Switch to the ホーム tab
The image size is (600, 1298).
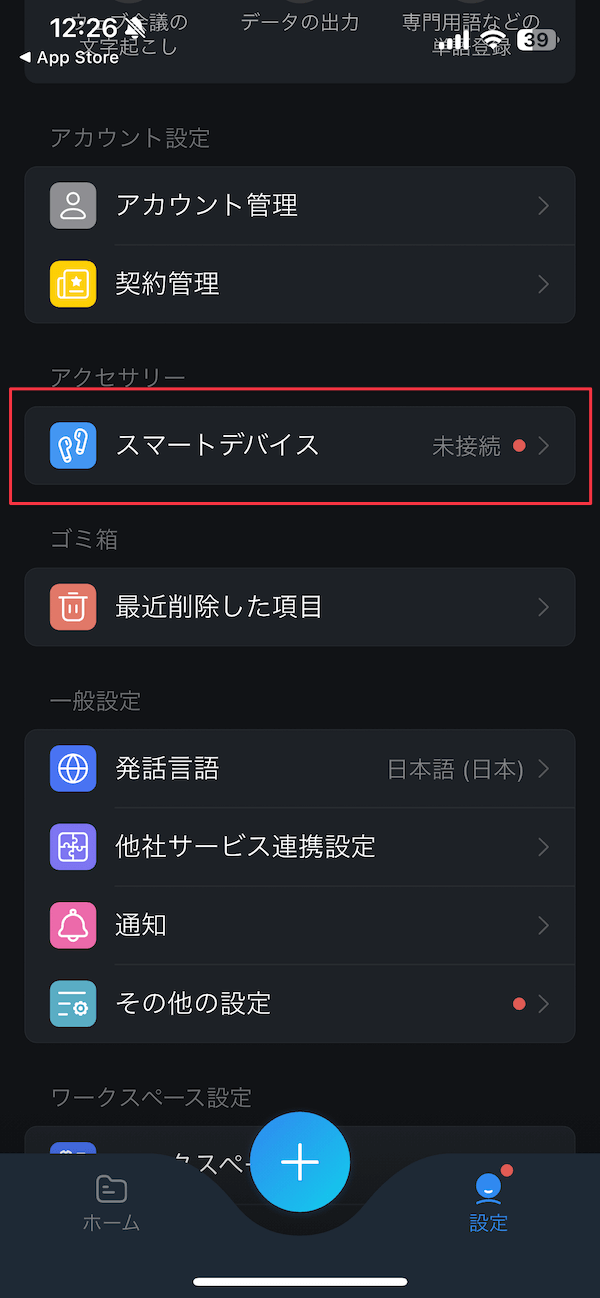click(x=111, y=1203)
